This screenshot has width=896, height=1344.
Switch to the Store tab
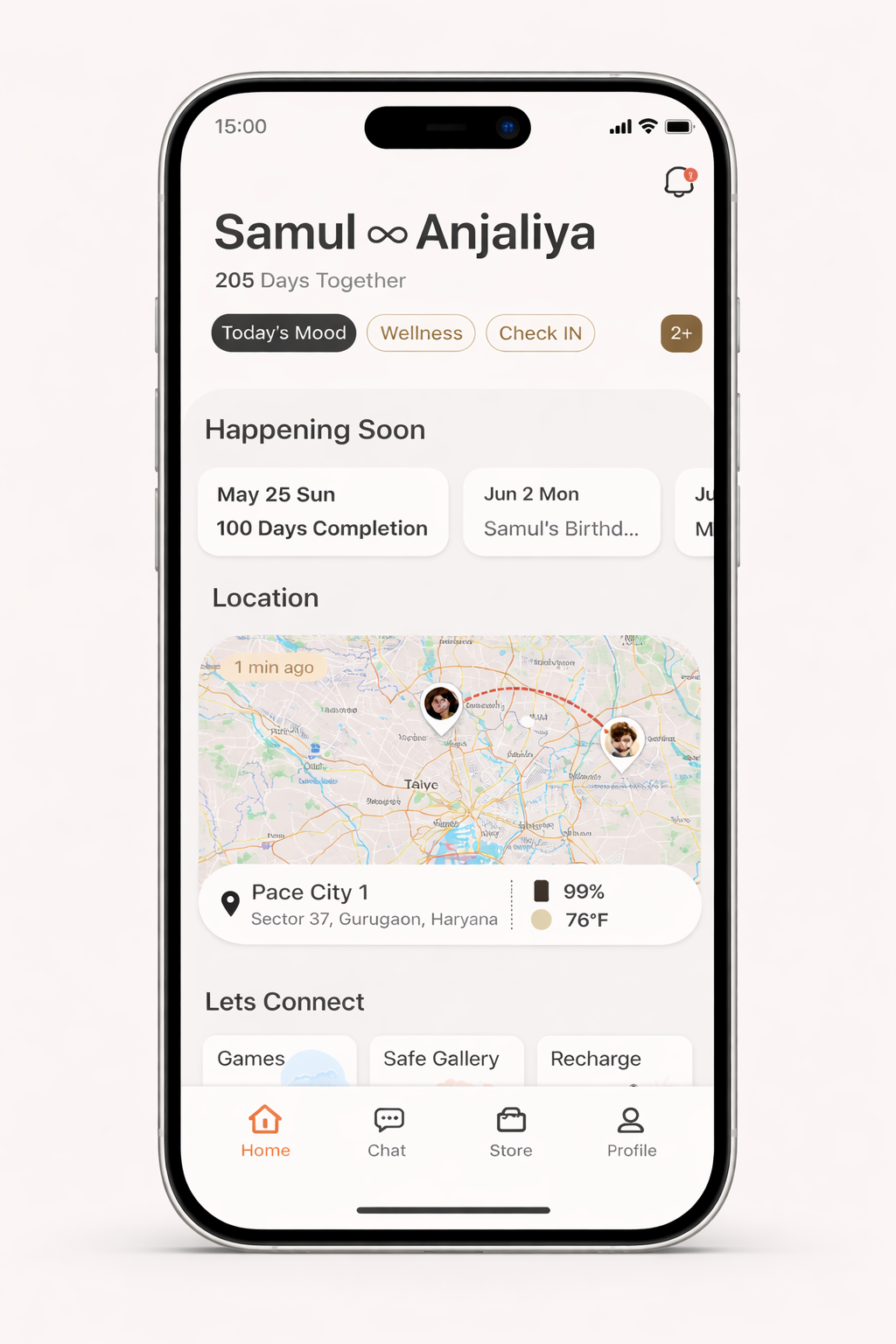click(x=511, y=1131)
